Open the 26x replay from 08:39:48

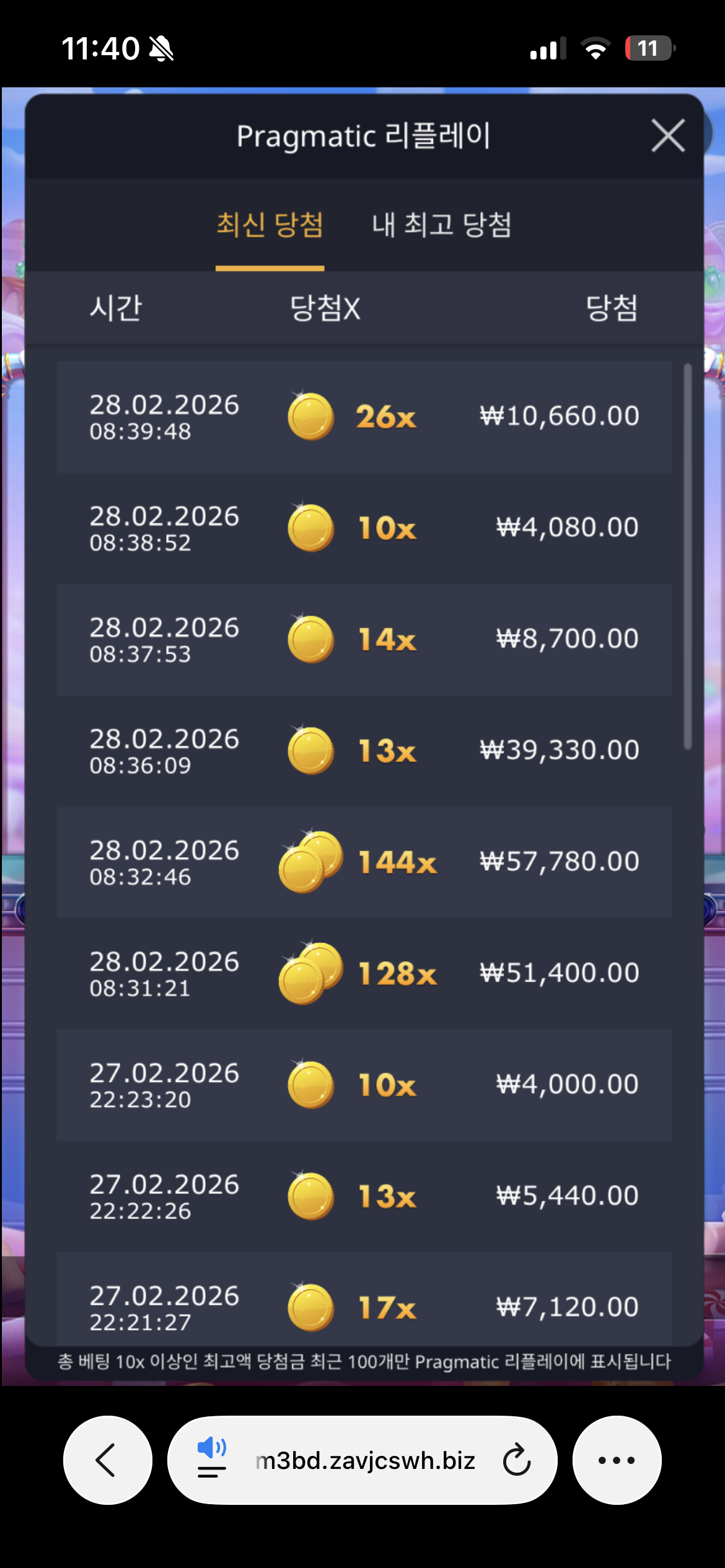click(x=364, y=417)
